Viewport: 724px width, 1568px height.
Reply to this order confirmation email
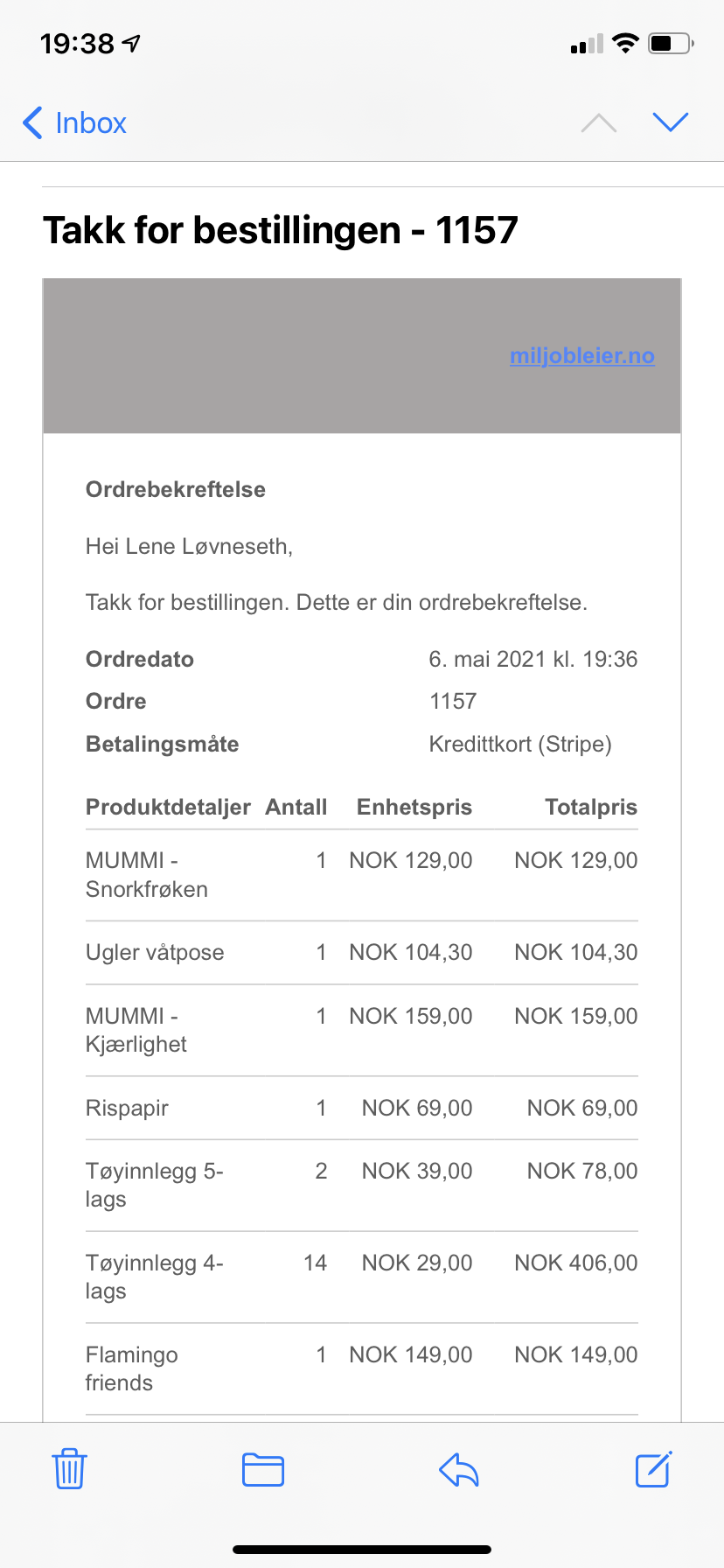click(x=459, y=1469)
